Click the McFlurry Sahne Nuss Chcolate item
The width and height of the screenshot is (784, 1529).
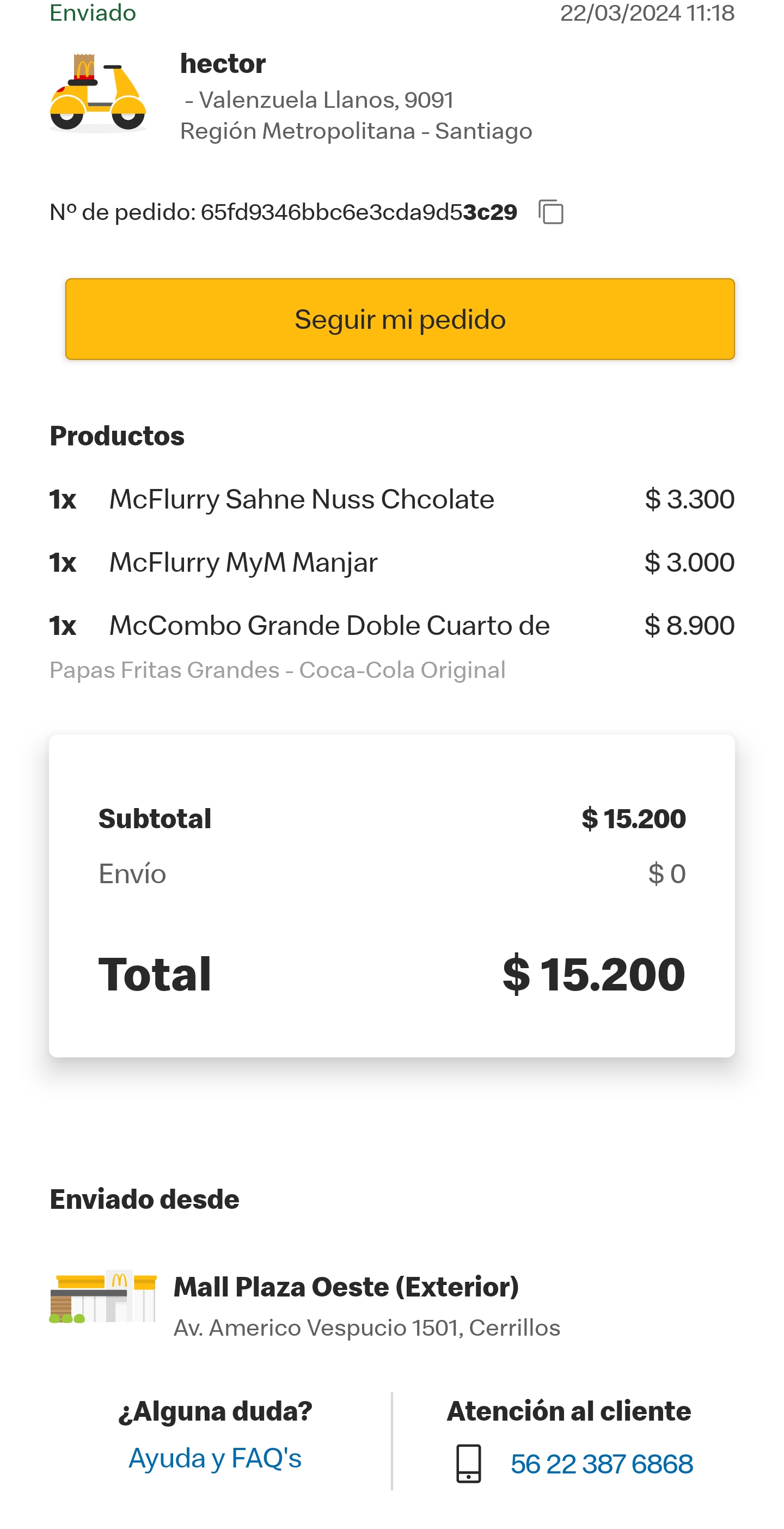point(302,500)
